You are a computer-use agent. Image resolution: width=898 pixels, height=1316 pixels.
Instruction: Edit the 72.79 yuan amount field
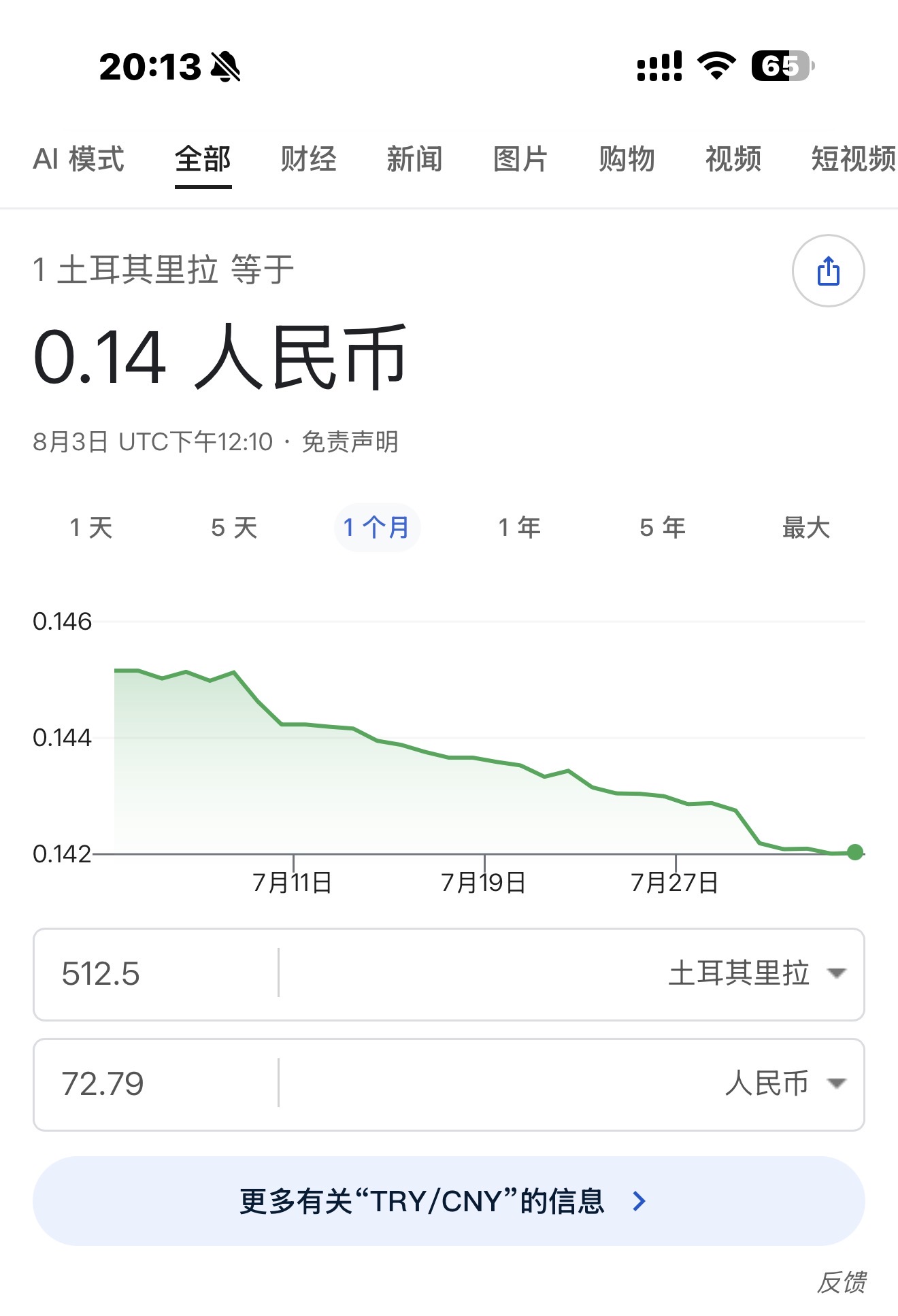156,1084
